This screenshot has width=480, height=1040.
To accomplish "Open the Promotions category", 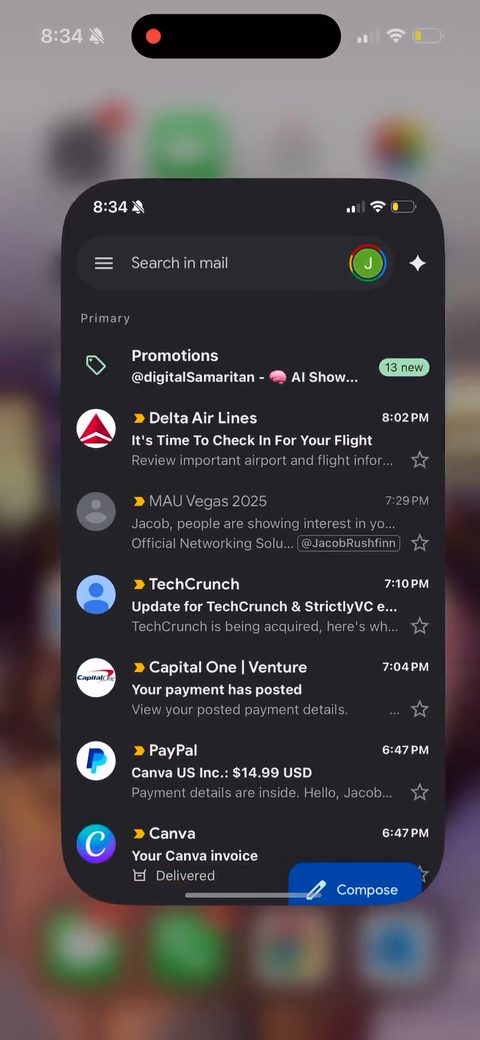I will [x=253, y=366].
